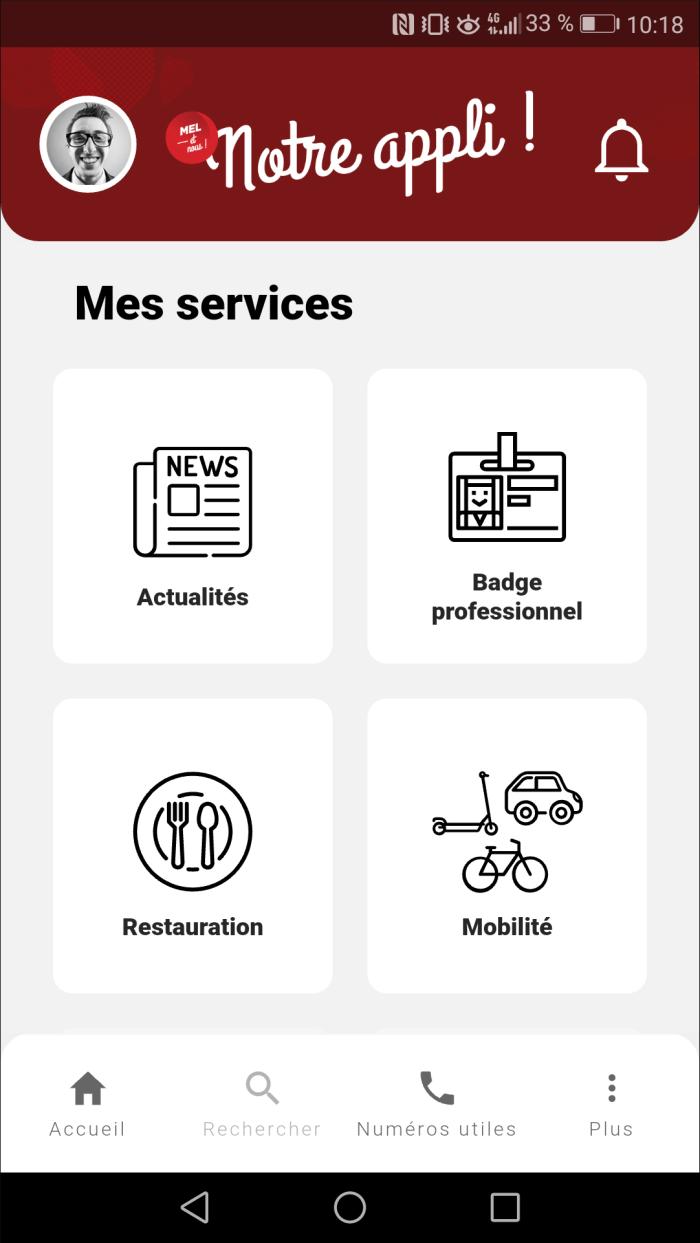Open the notifications bell

tap(622, 150)
